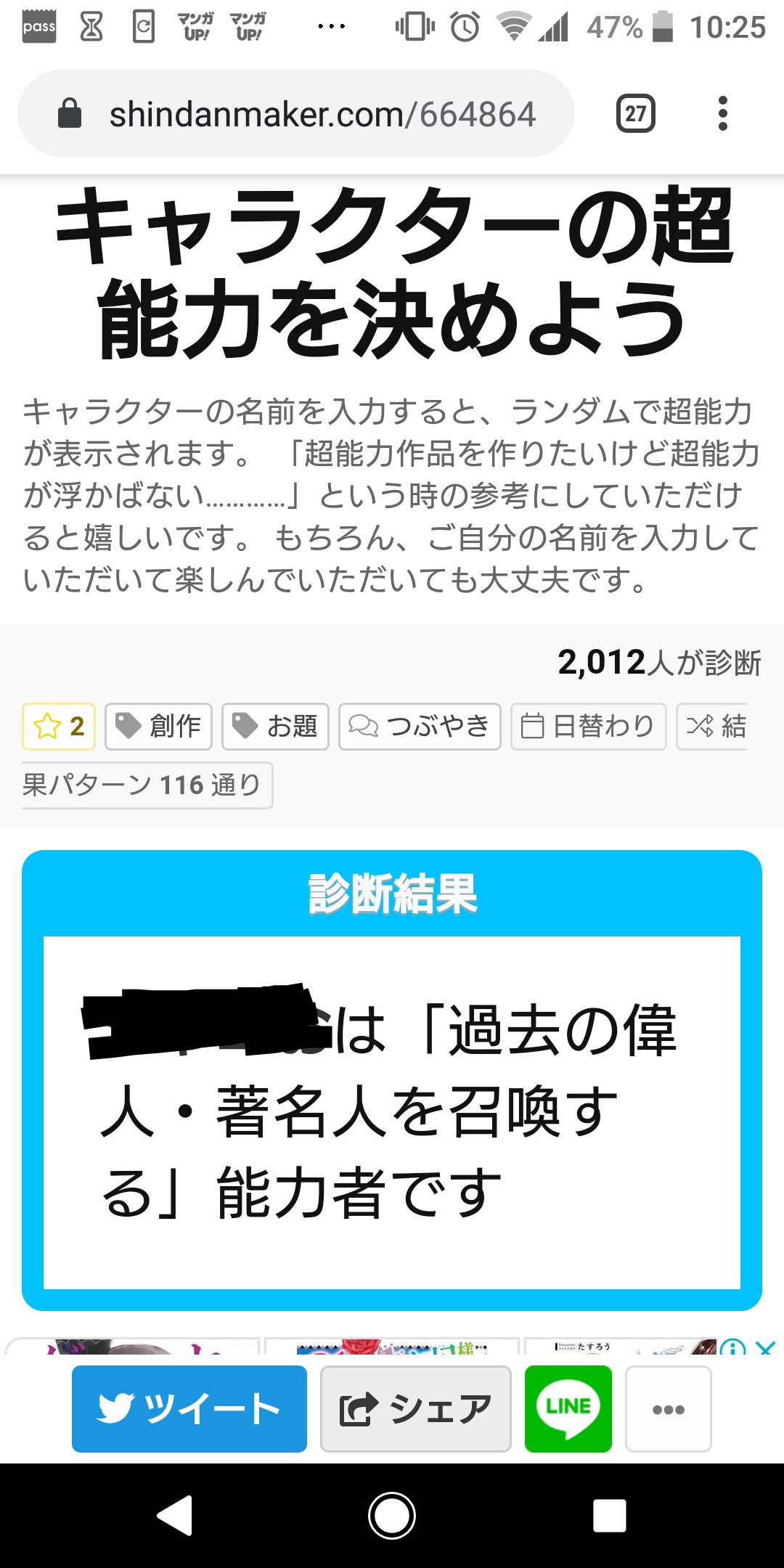Tap the star favorite button
This screenshot has width=784, height=1568.
(59, 726)
